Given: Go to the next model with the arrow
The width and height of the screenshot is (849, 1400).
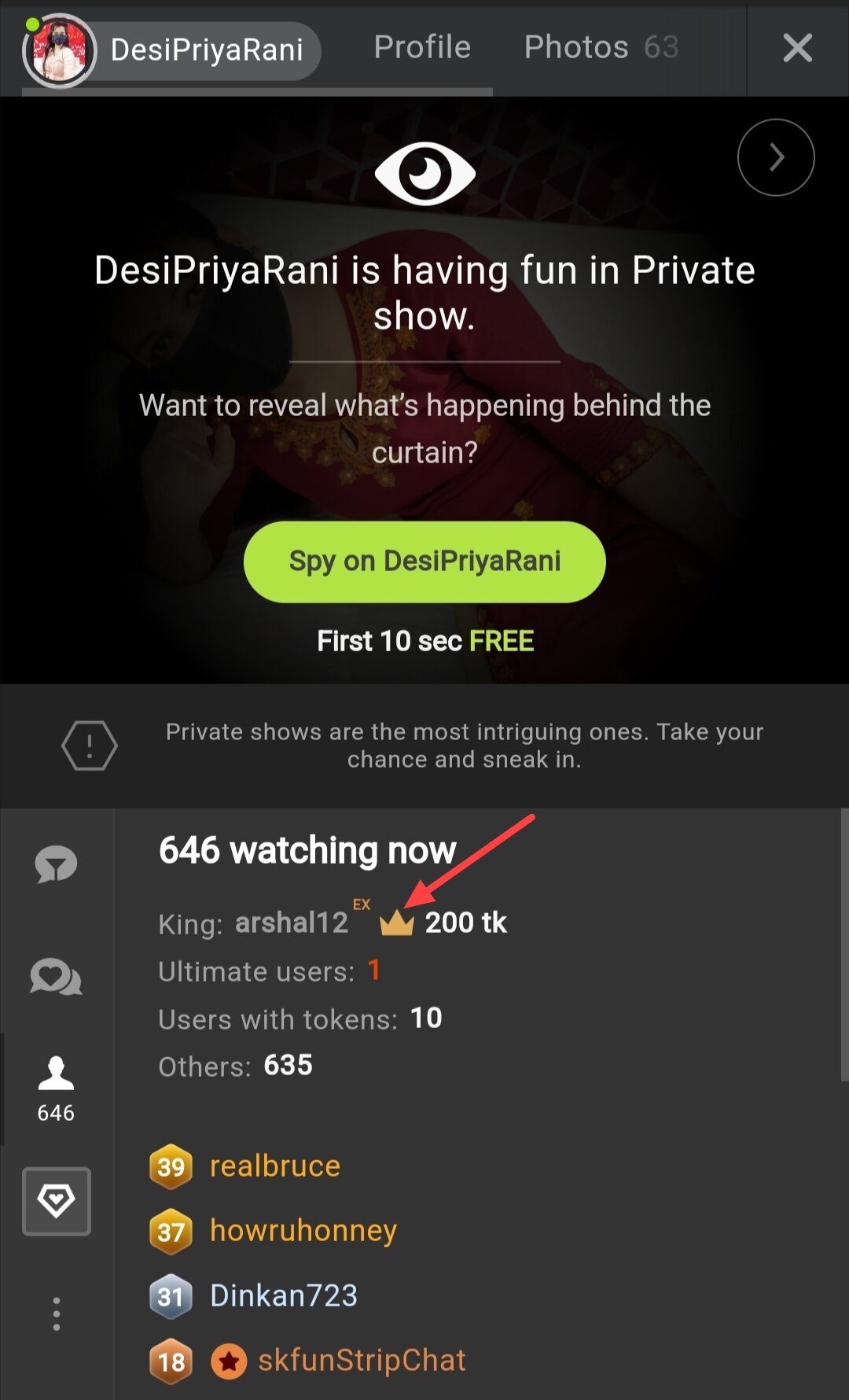Looking at the screenshot, I should [776, 157].
